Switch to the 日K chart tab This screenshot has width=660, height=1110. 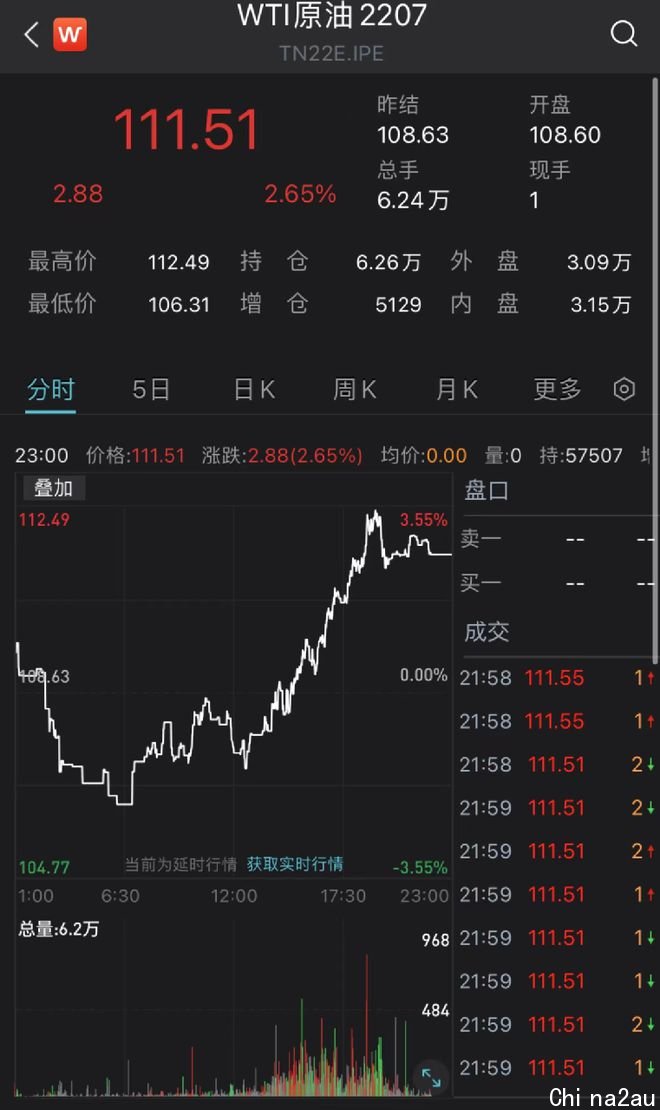click(x=254, y=389)
